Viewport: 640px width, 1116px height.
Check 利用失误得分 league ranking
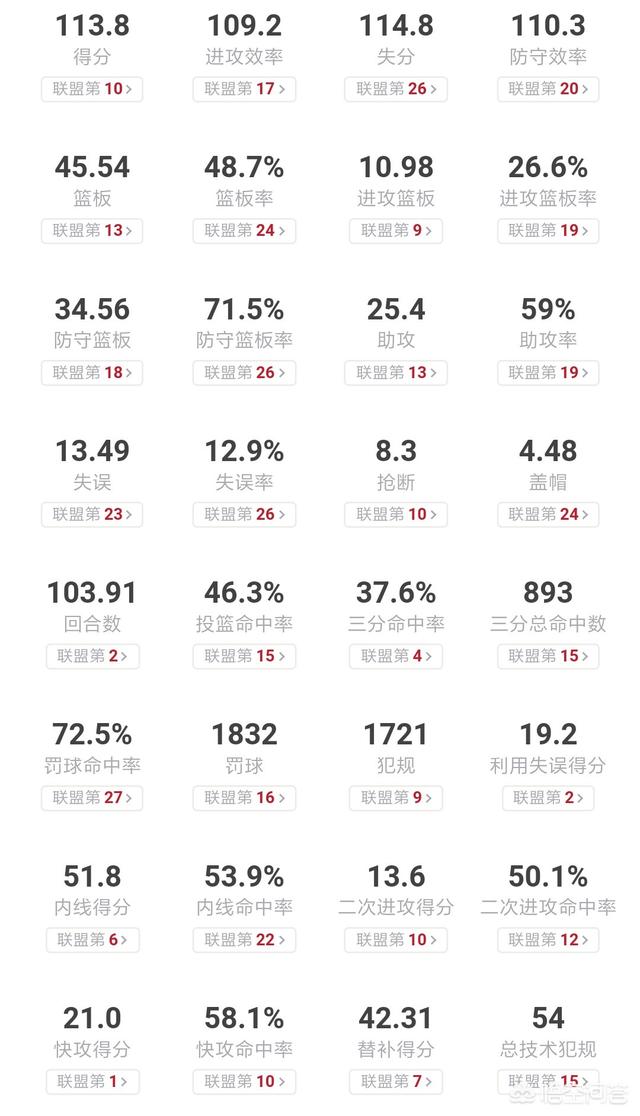coord(548,797)
